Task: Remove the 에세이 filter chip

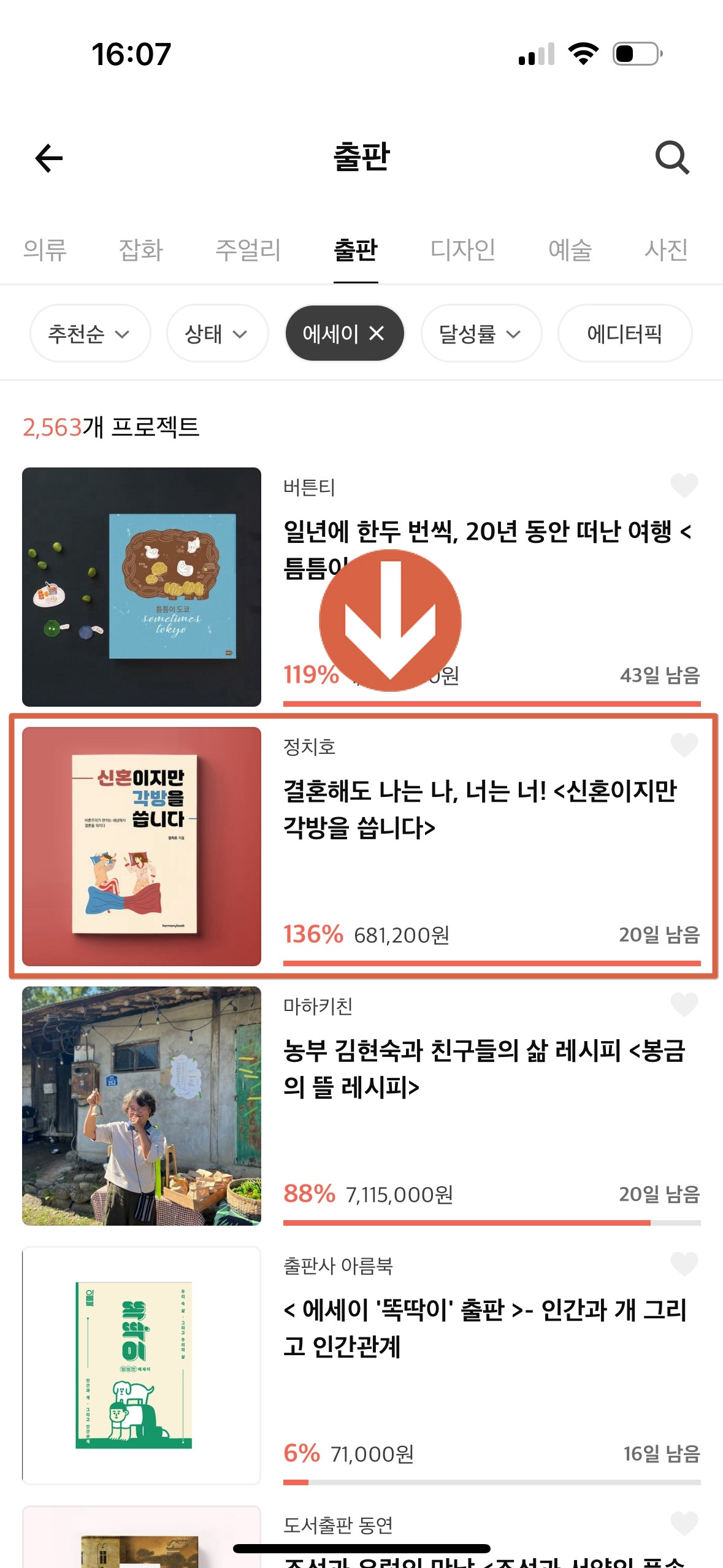Action: tap(377, 334)
